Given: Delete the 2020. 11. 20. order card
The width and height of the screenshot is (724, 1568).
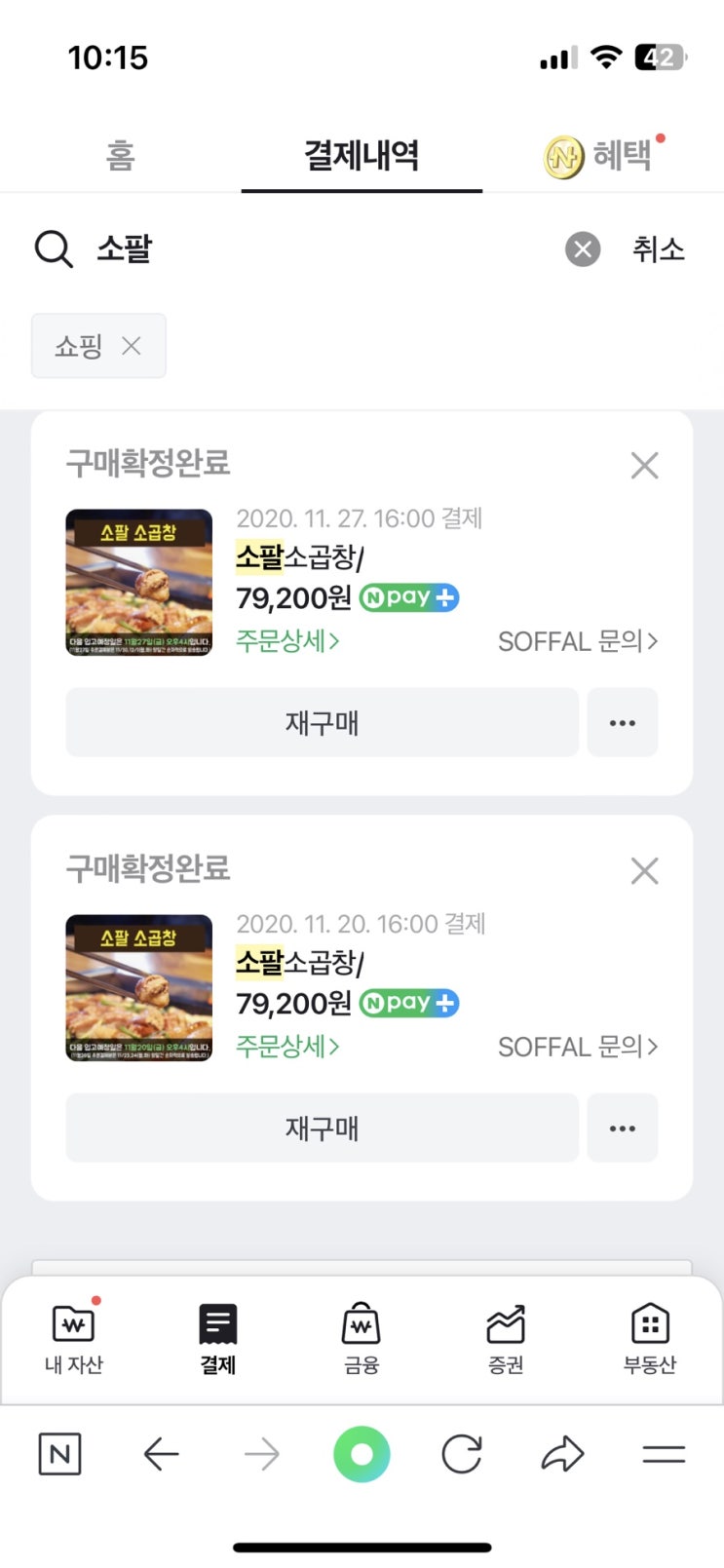Looking at the screenshot, I should click(644, 871).
